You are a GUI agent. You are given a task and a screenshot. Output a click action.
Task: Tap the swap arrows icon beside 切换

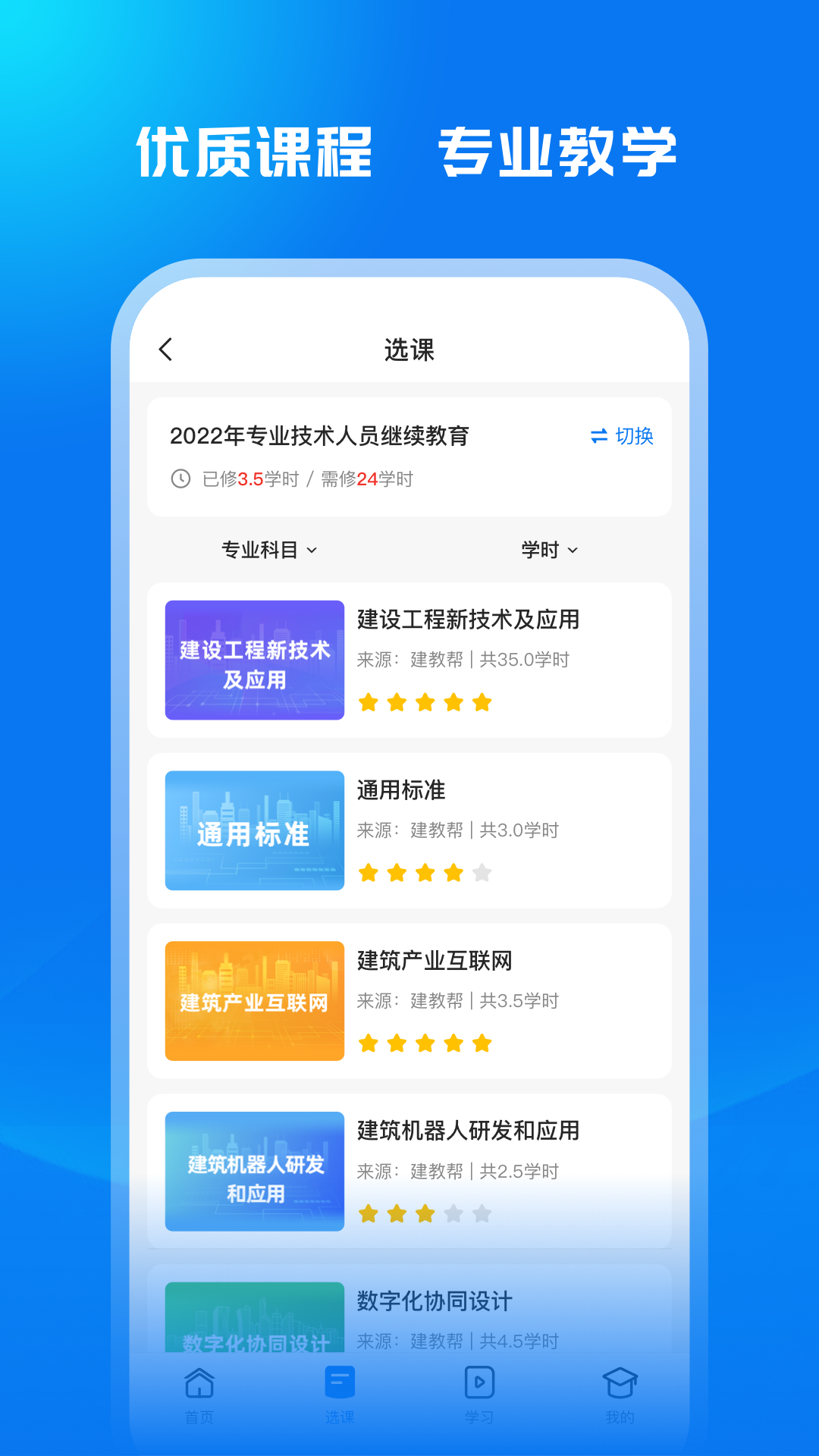(x=598, y=436)
